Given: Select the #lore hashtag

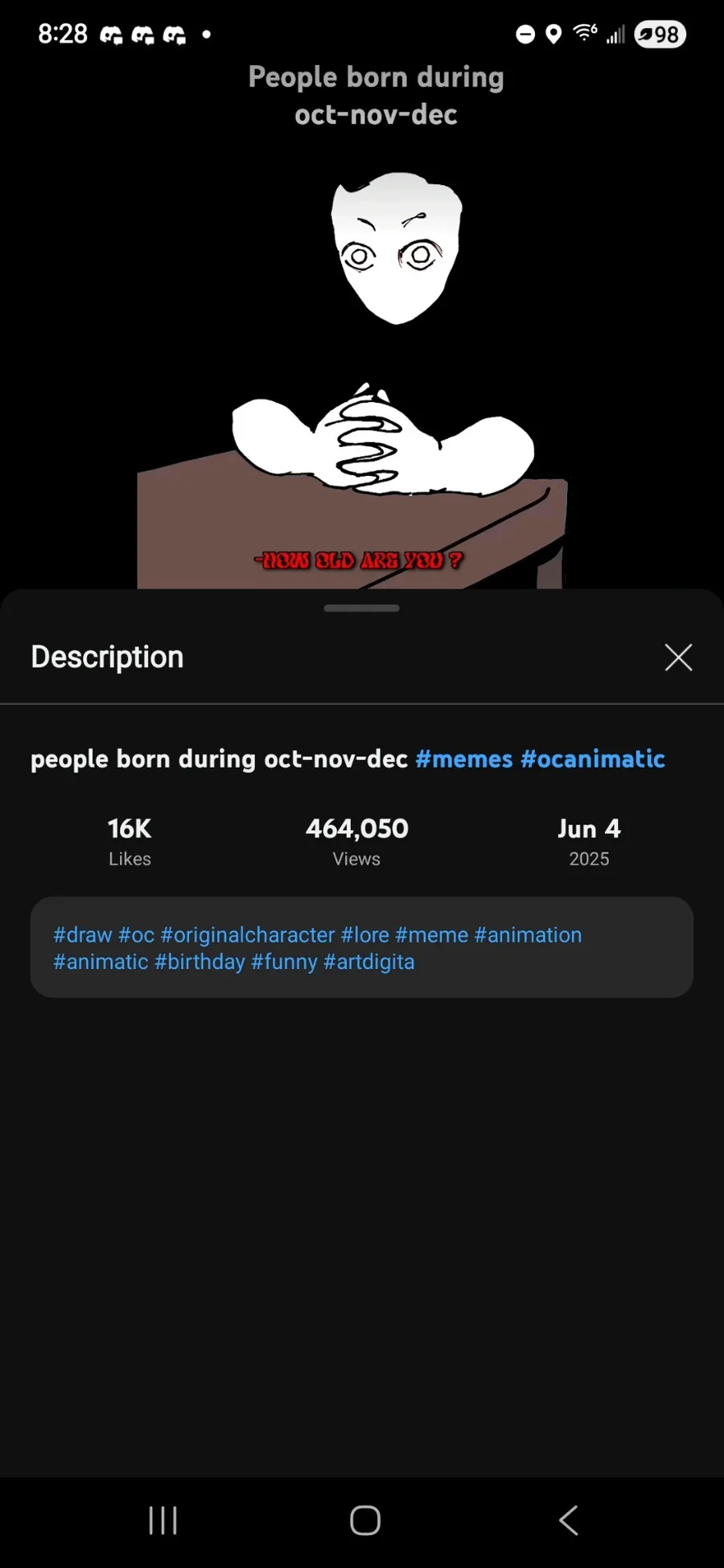Looking at the screenshot, I should click(365, 935).
